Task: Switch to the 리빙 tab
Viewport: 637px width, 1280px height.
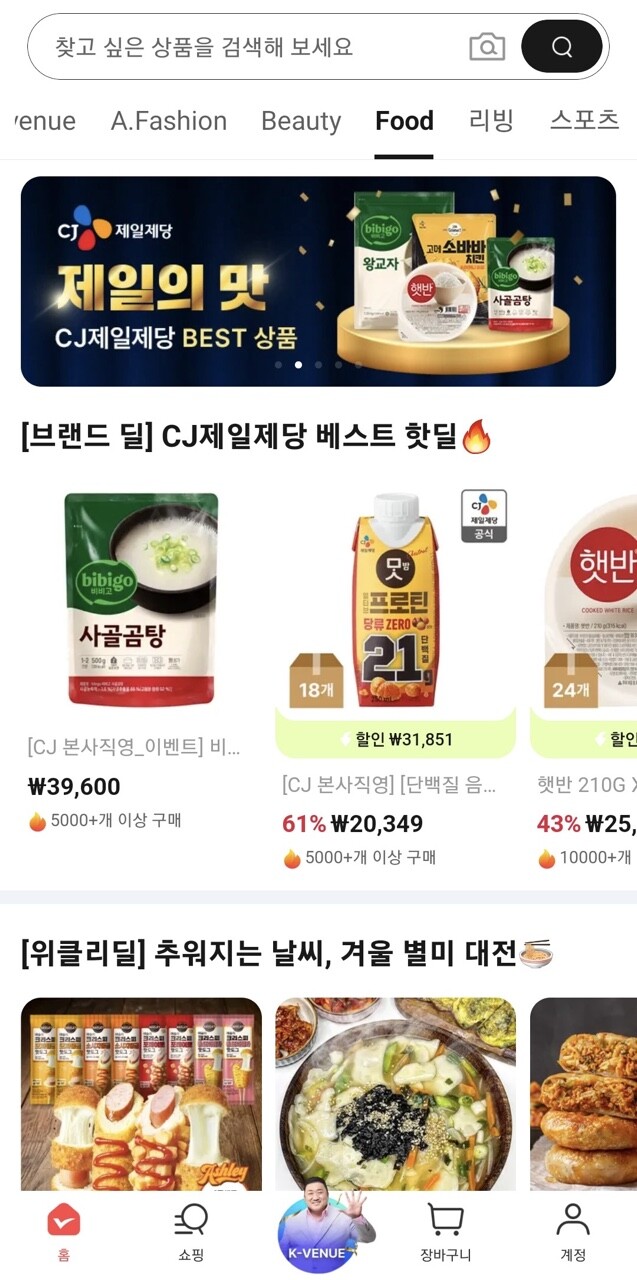Action: [x=491, y=121]
